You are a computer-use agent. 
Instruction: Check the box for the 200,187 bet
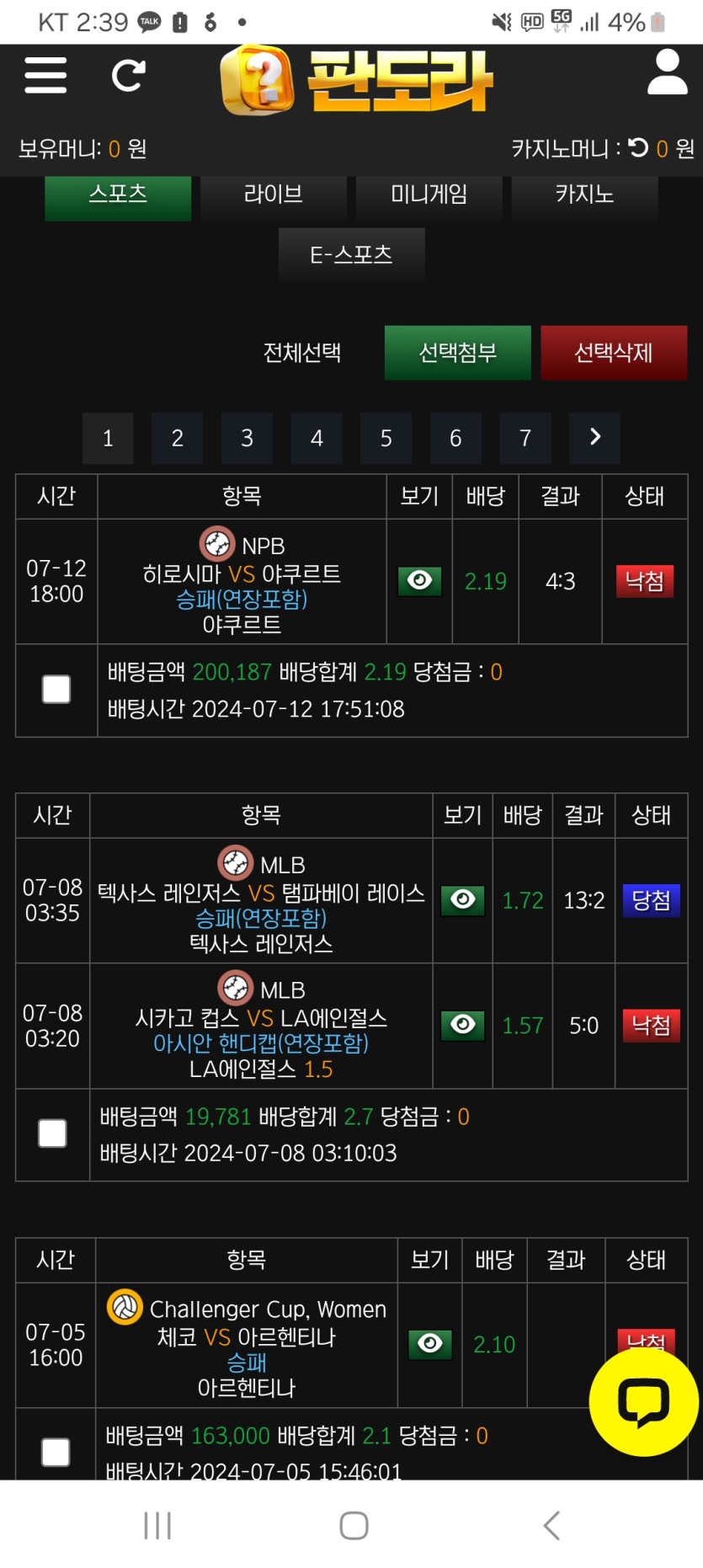point(56,690)
